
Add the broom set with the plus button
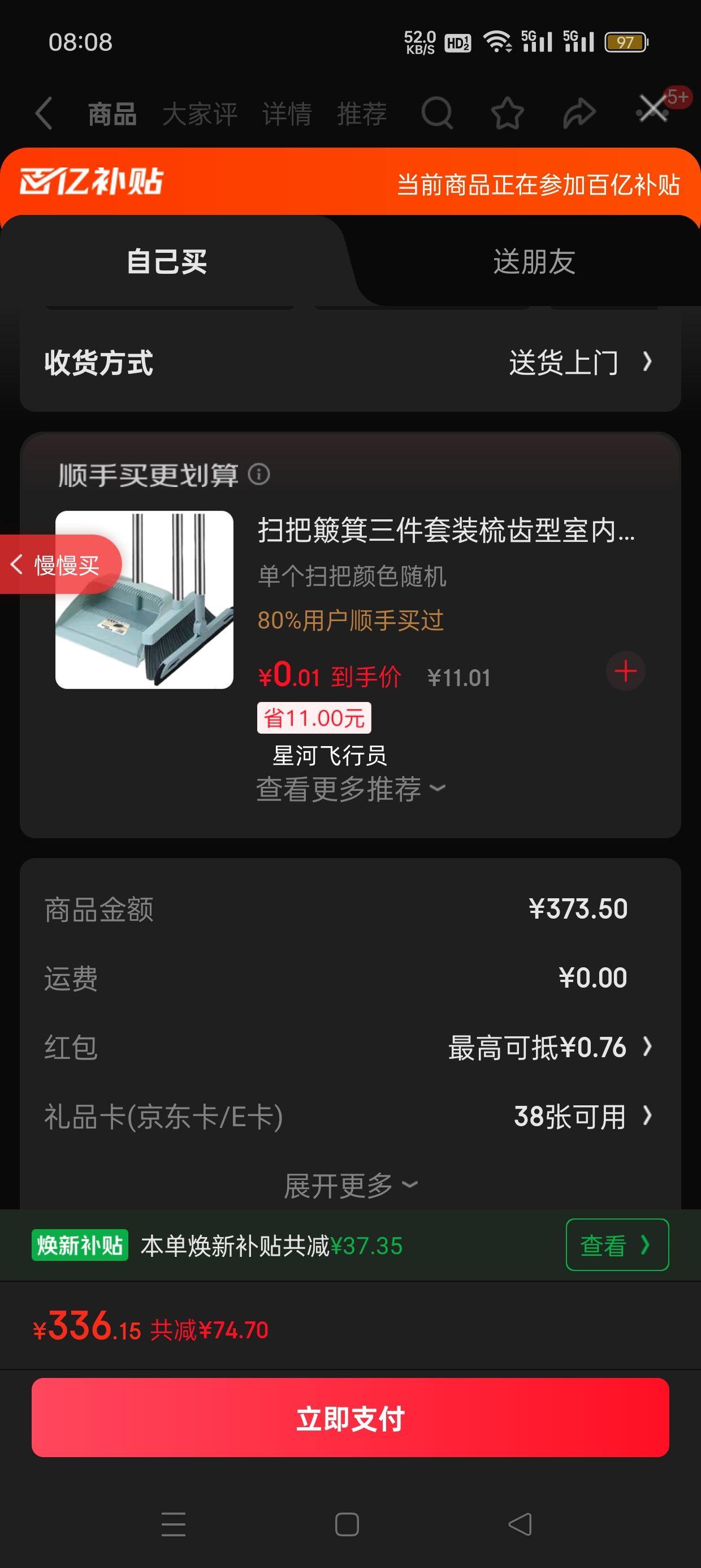625,671
